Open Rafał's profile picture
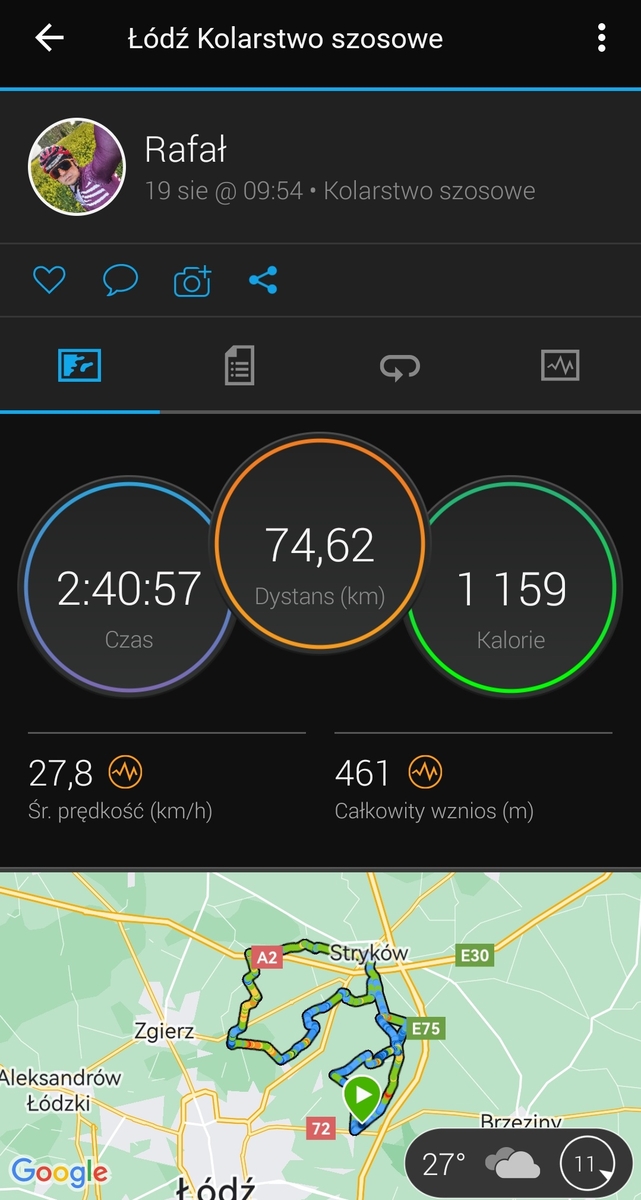 pos(77,167)
